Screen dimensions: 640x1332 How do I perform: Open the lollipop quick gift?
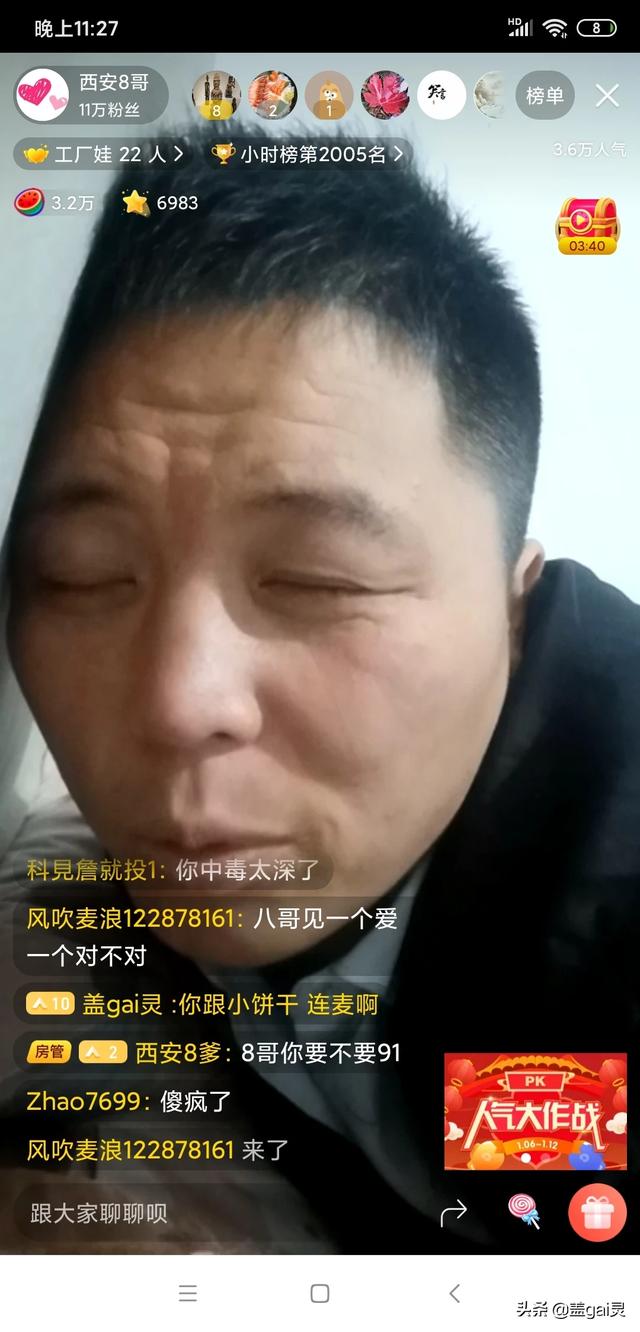coord(523,1213)
